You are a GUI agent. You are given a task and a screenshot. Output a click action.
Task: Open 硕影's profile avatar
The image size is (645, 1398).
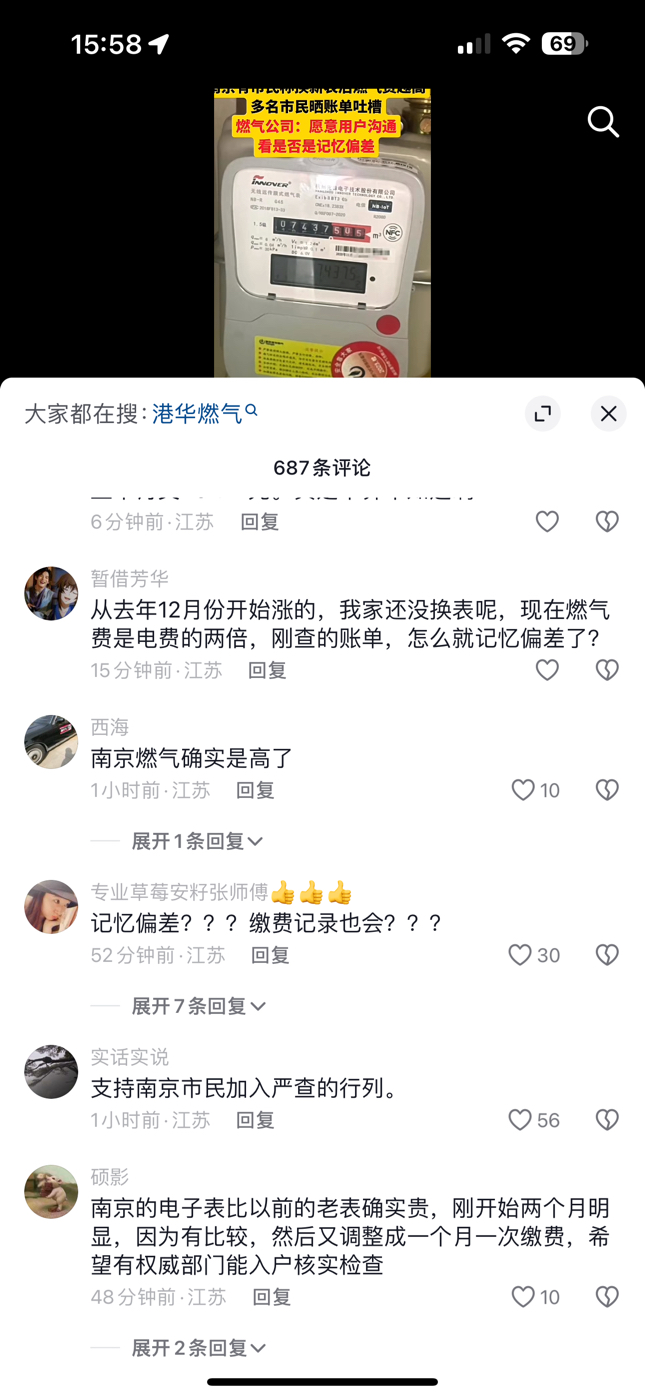[51, 1191]
